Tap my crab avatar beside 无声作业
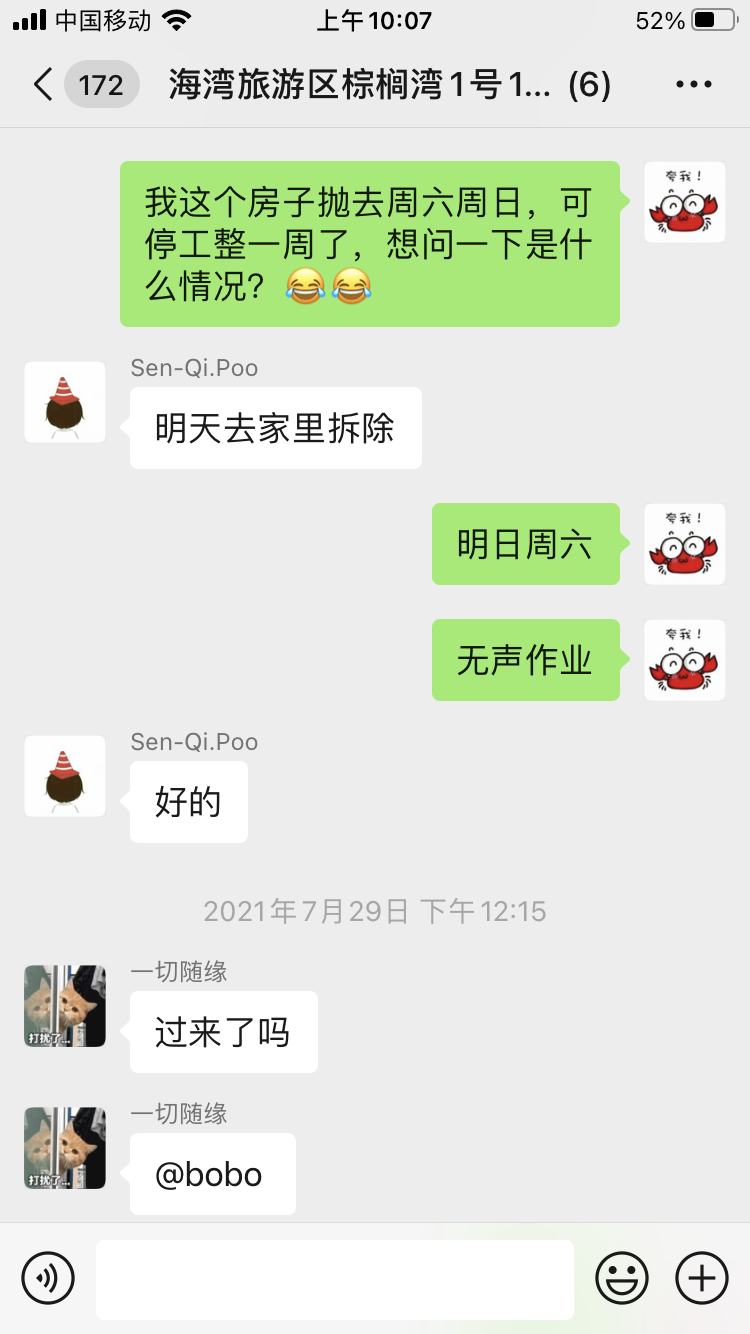Screen dimensions: 750x1334 coord(685,660)
